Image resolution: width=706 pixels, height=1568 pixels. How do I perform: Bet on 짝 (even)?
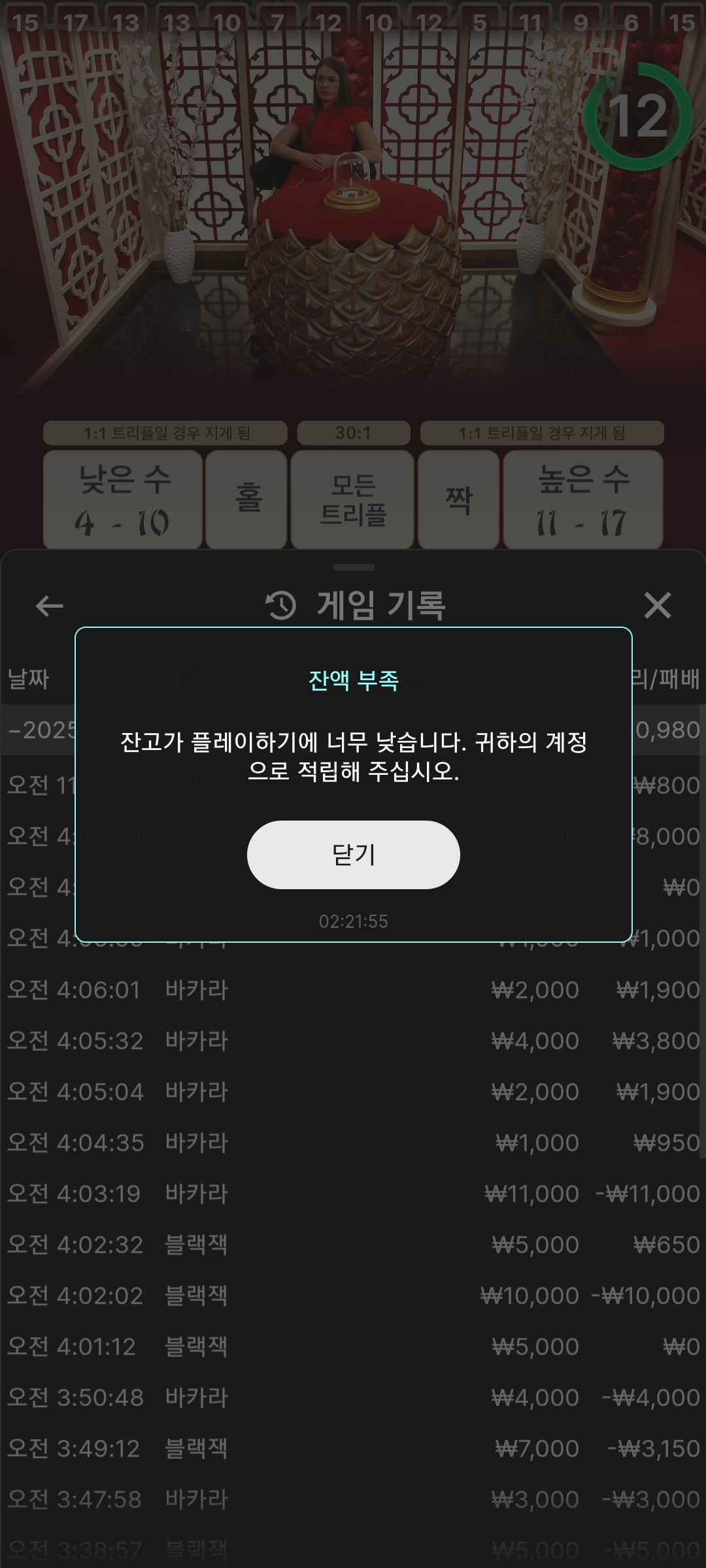[x=459, y=499]
